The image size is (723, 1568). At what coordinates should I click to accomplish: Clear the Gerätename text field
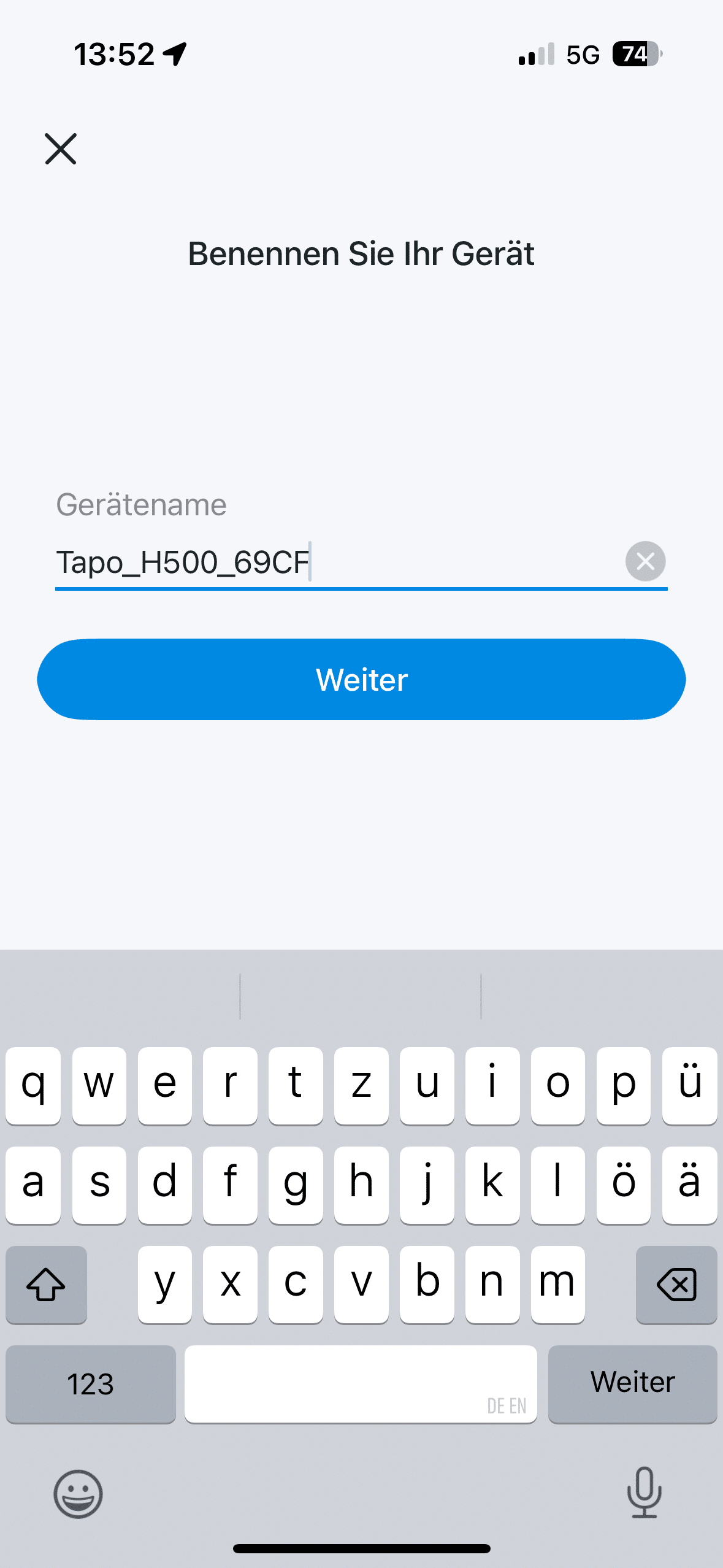645,561
